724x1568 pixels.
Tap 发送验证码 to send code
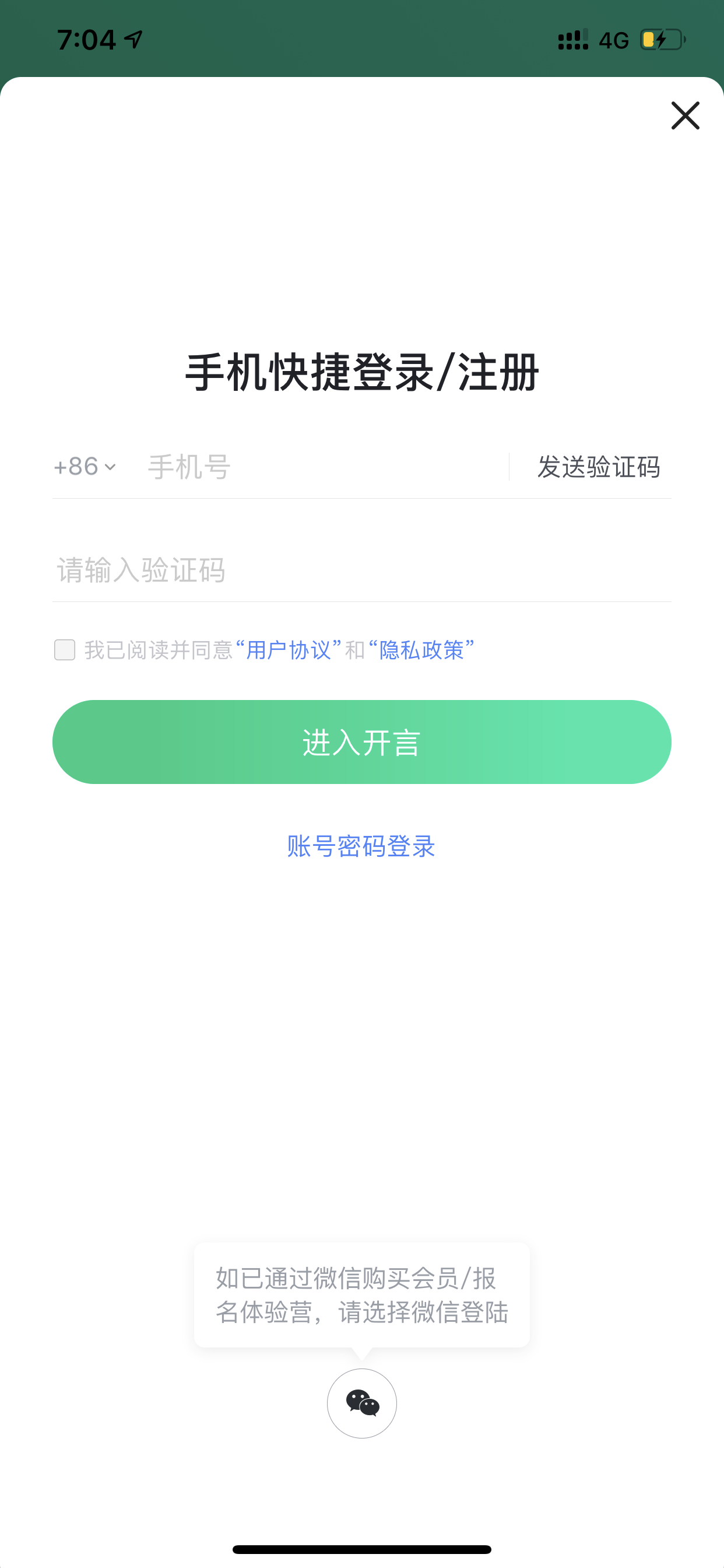[x=599, y=467]
